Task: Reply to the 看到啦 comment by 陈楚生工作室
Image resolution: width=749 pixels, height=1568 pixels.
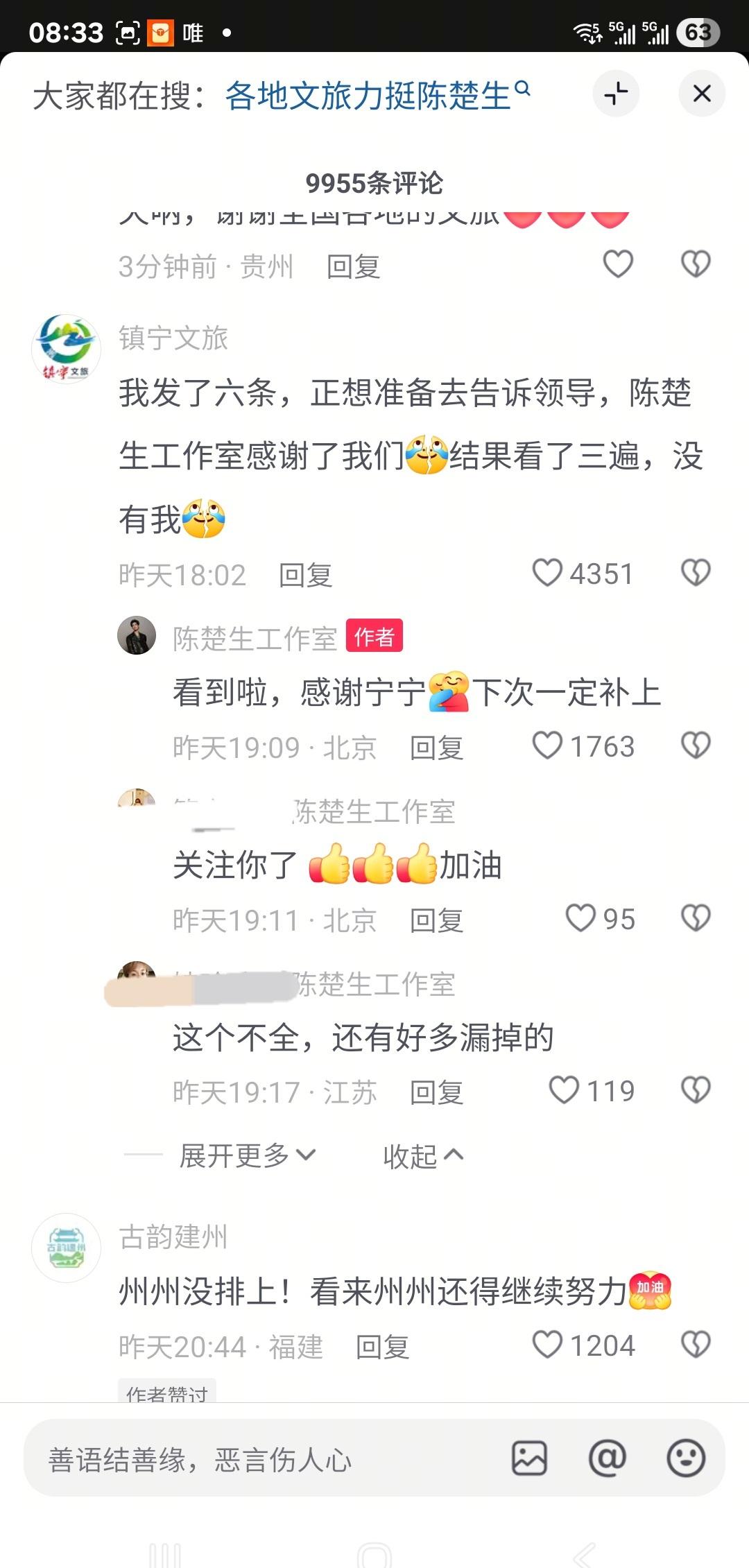Action: (x=436, y=748)
